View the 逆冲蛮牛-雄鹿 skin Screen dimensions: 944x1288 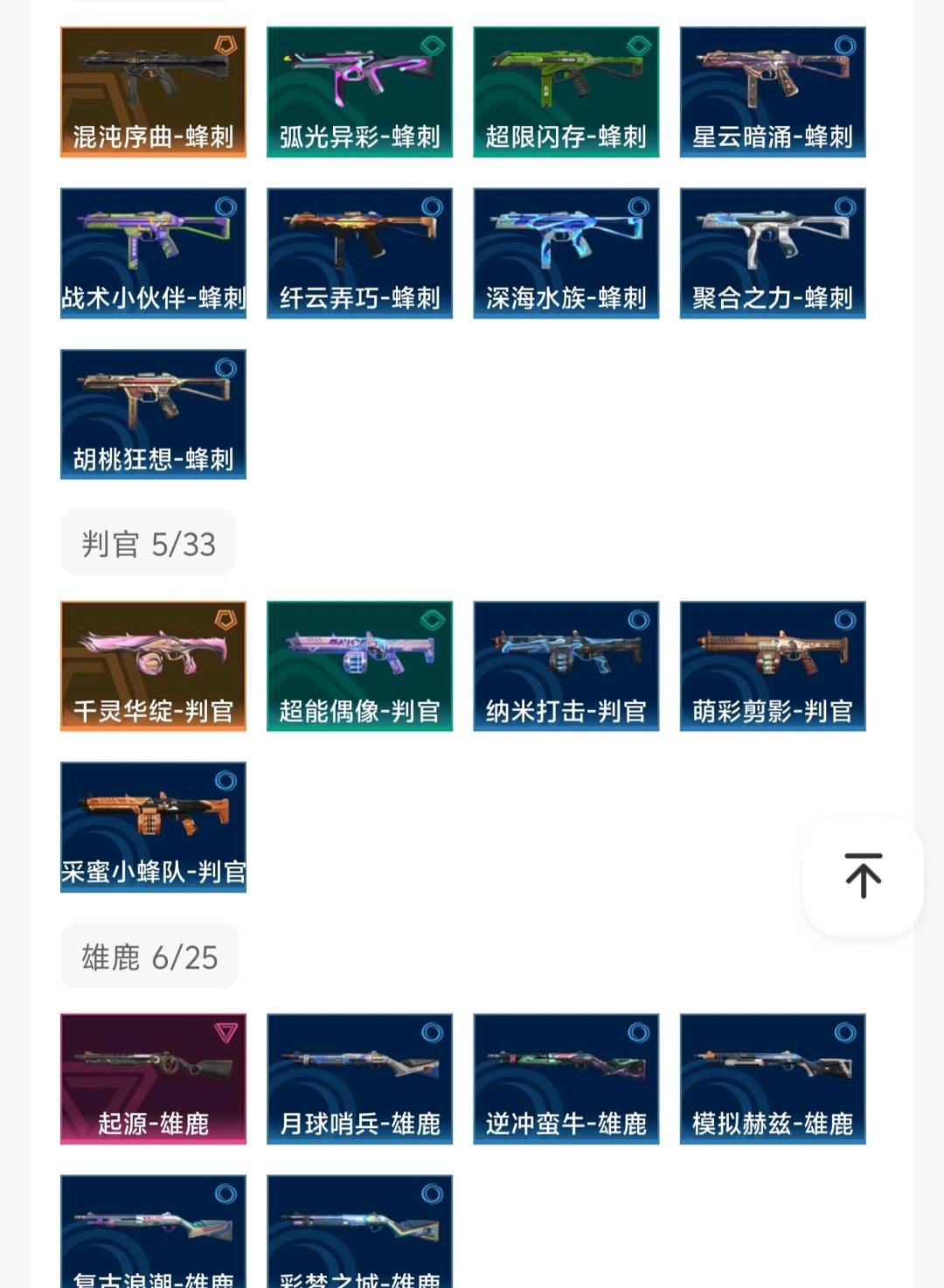tap(566, 1078)
